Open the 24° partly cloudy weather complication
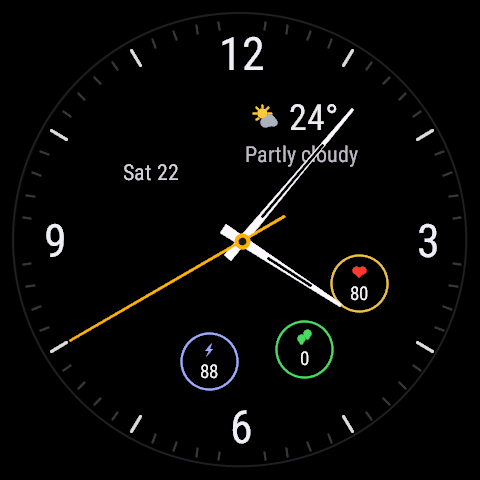This screenshot has width=480, height=480. 302,135
